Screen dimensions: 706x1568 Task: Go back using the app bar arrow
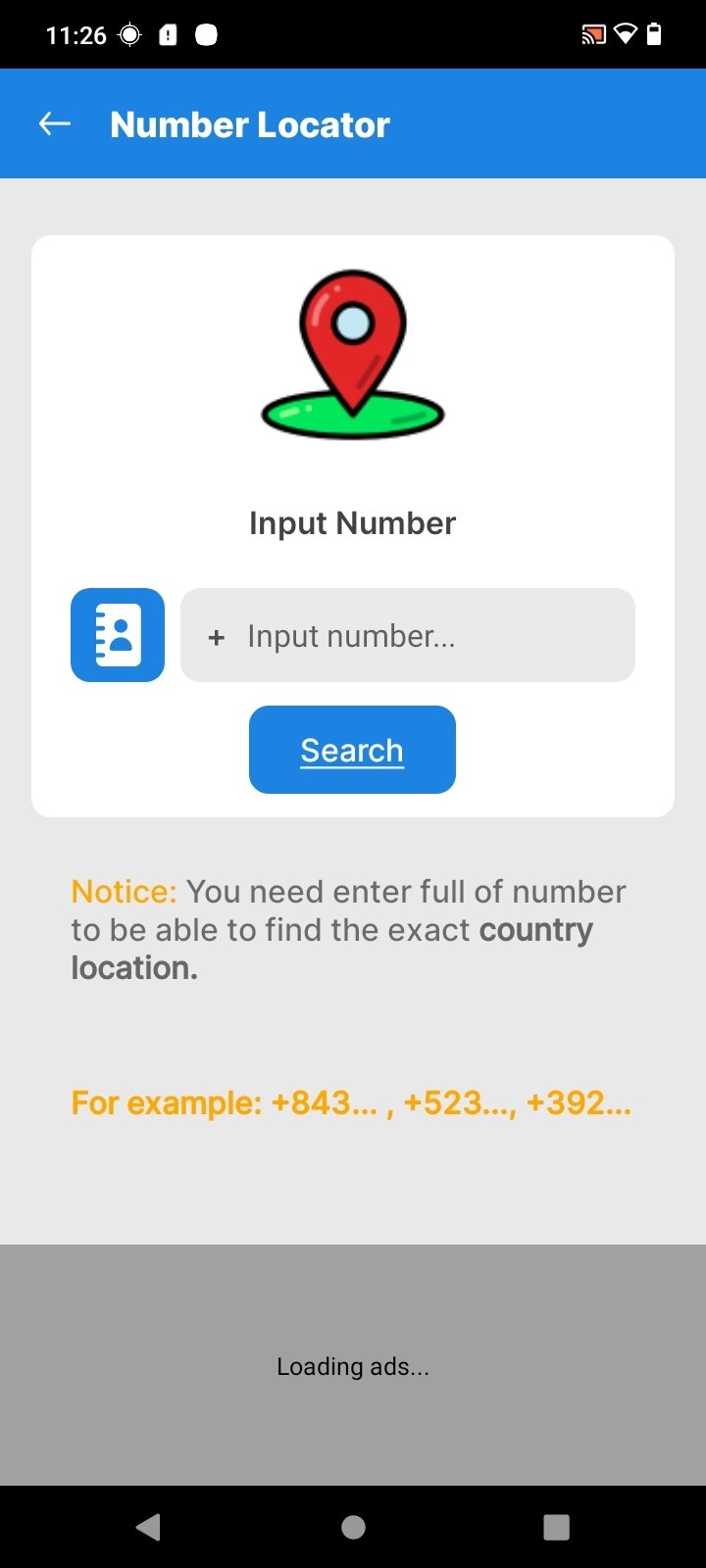[x=55, y=123]
